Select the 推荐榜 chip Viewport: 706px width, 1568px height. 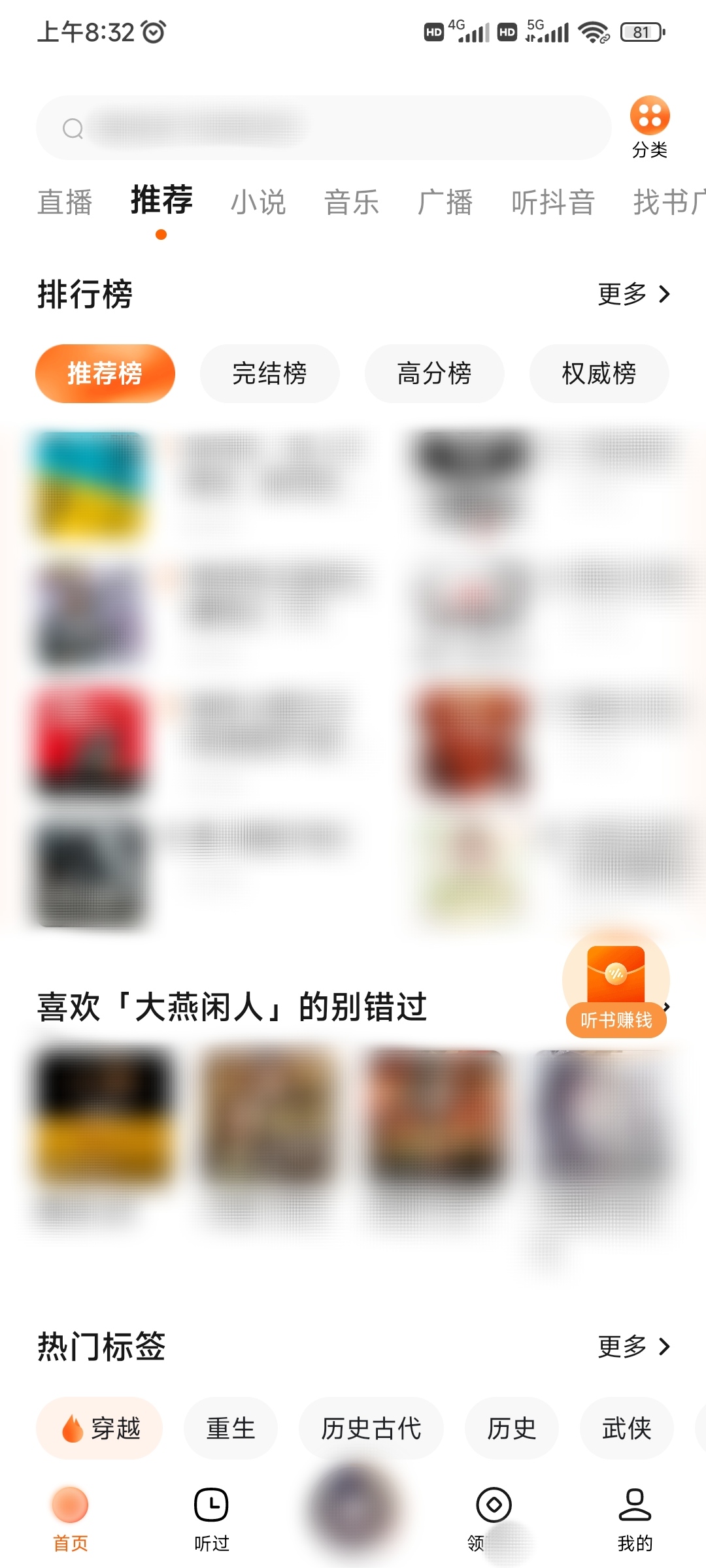[x=105, y=374]
